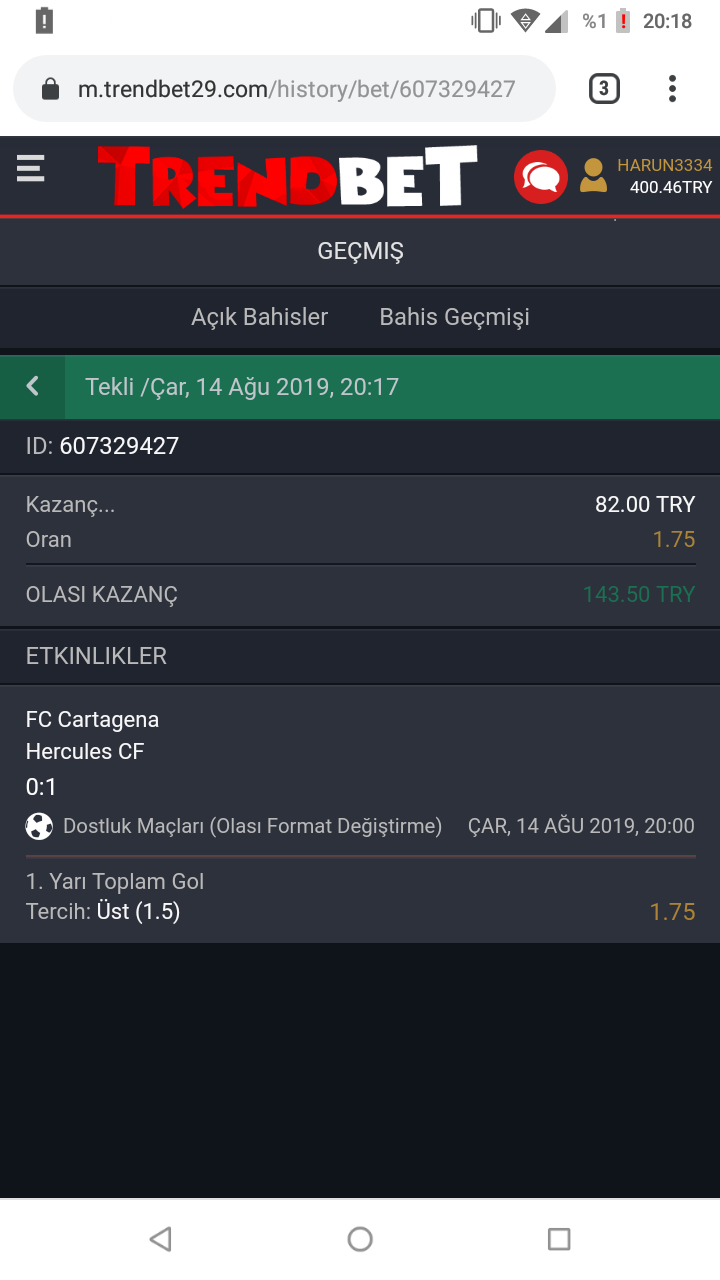Go back from the Tekli bet details
Image resolution: width=720 pixels, height=1280 pixels.
(x=32, y=386)
